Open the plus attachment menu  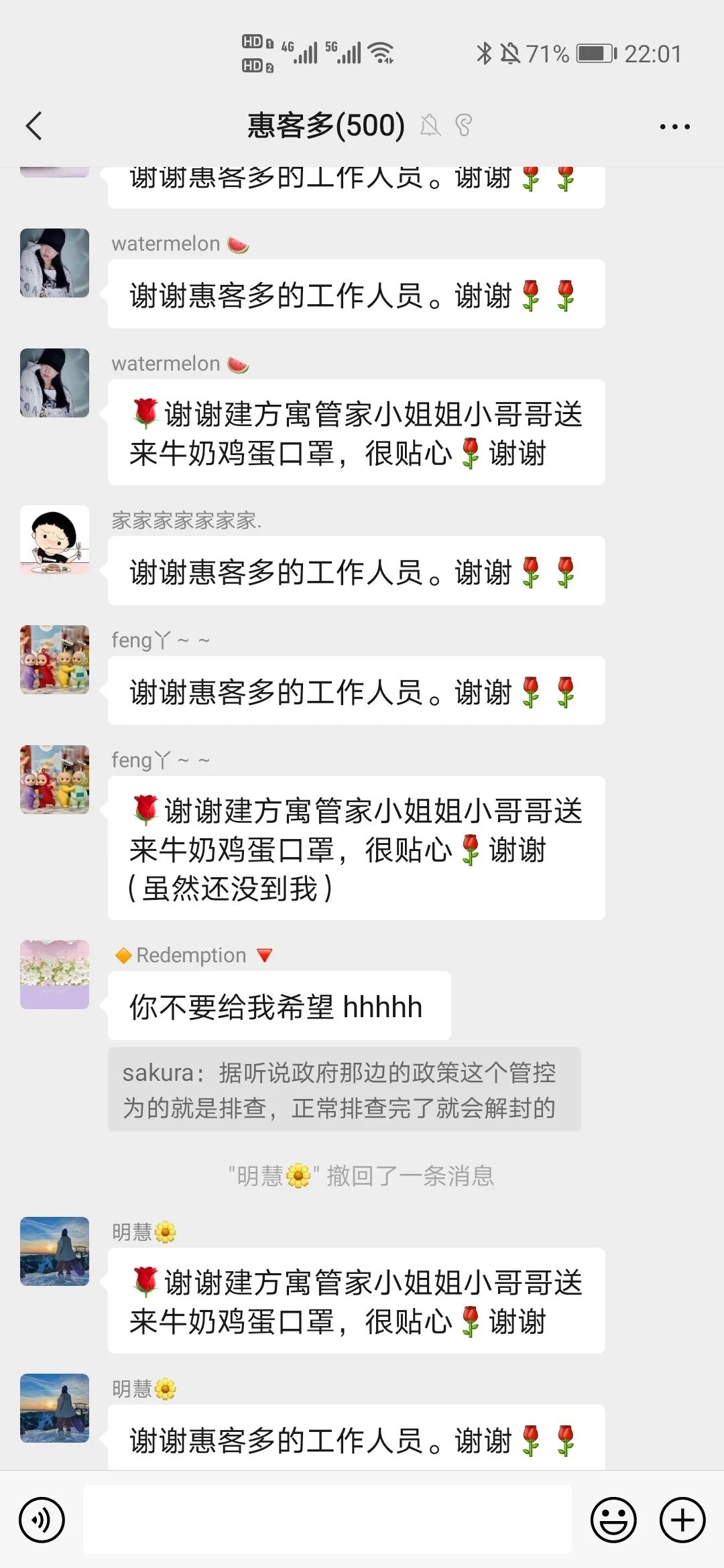[x=682, y=1520]
